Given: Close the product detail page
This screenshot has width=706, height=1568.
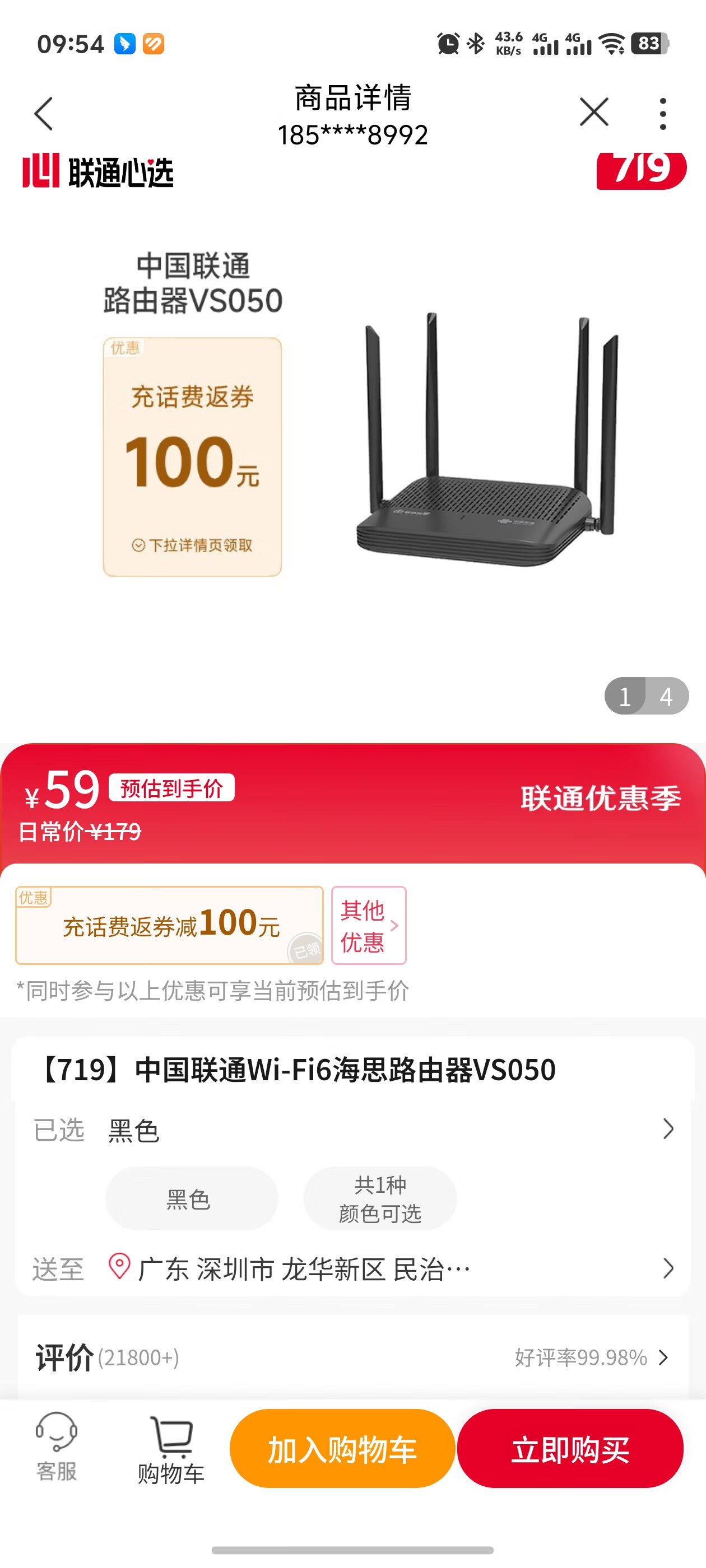Looking at the screenshot, I should (x=594, y=113).
